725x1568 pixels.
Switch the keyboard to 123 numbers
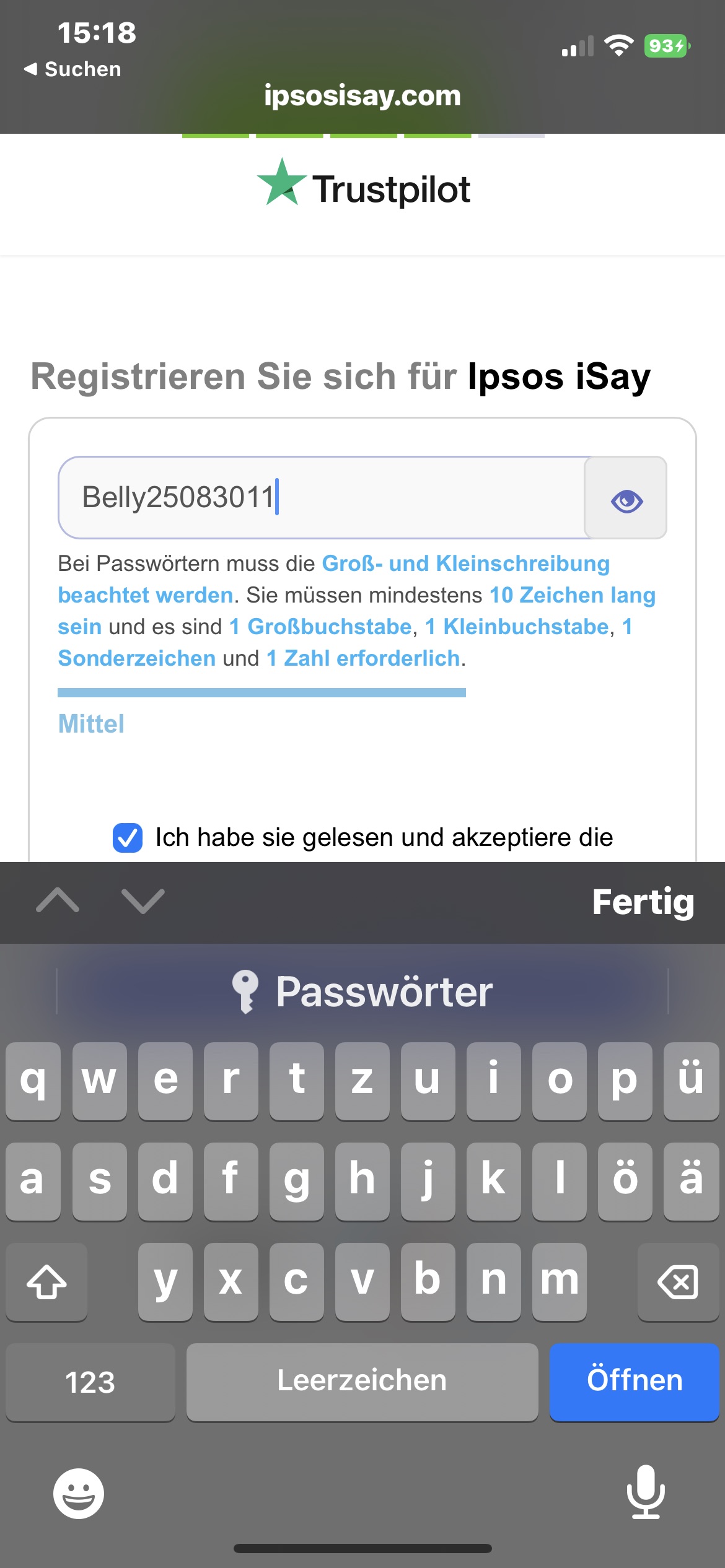point(90,1382)
